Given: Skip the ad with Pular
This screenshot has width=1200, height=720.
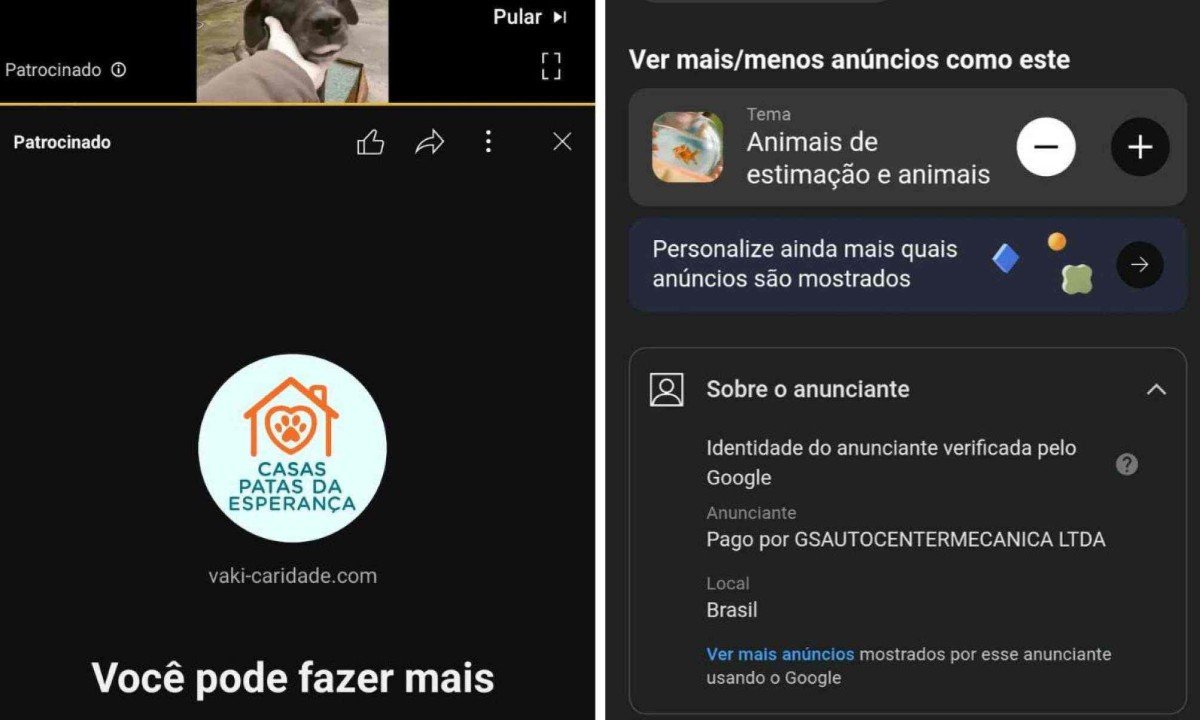Looking at the screenshot, I should pyautogui.click(x=530, y=17).
